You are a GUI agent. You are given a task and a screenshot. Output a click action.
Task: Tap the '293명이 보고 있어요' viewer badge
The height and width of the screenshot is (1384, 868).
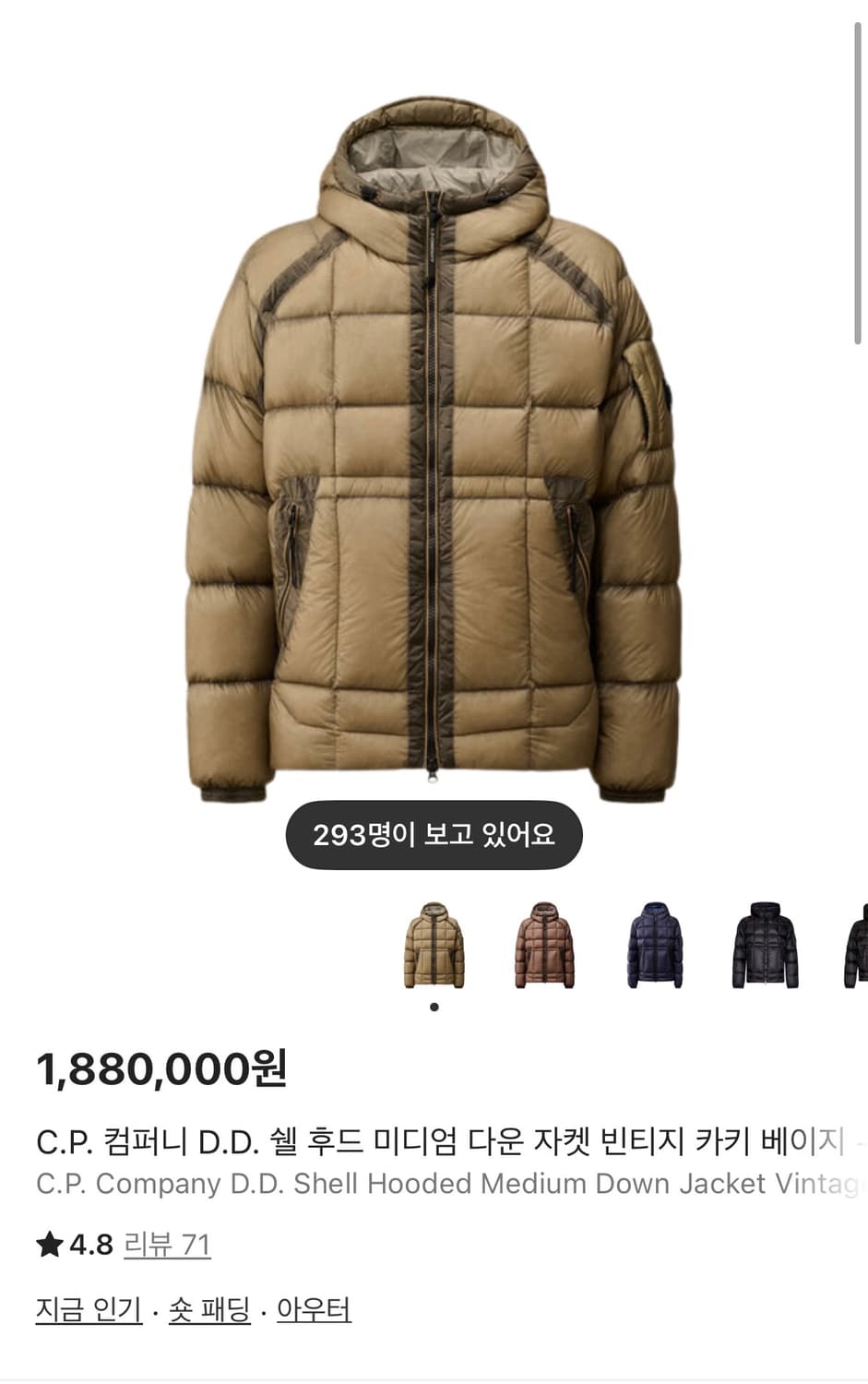[x=434, y=833]
